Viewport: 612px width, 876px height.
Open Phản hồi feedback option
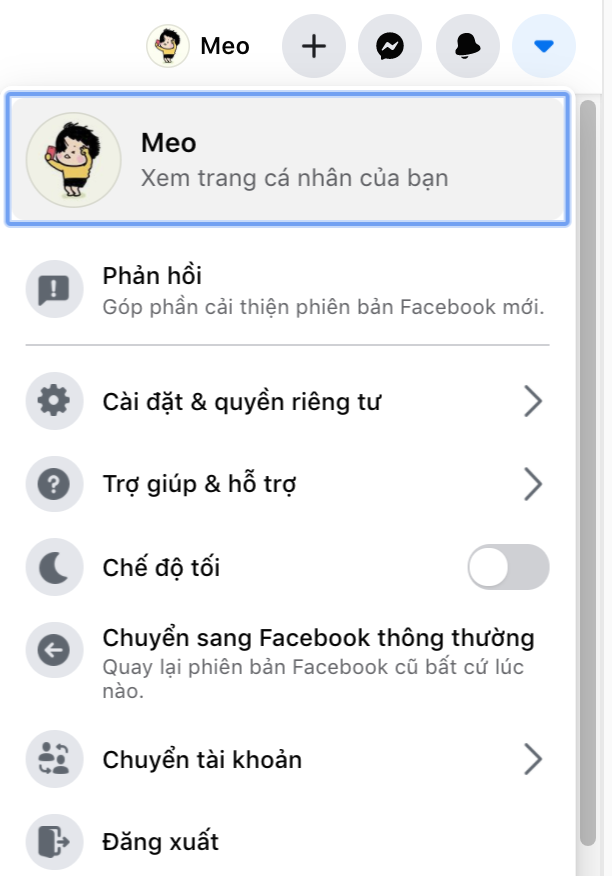(288, 290)
